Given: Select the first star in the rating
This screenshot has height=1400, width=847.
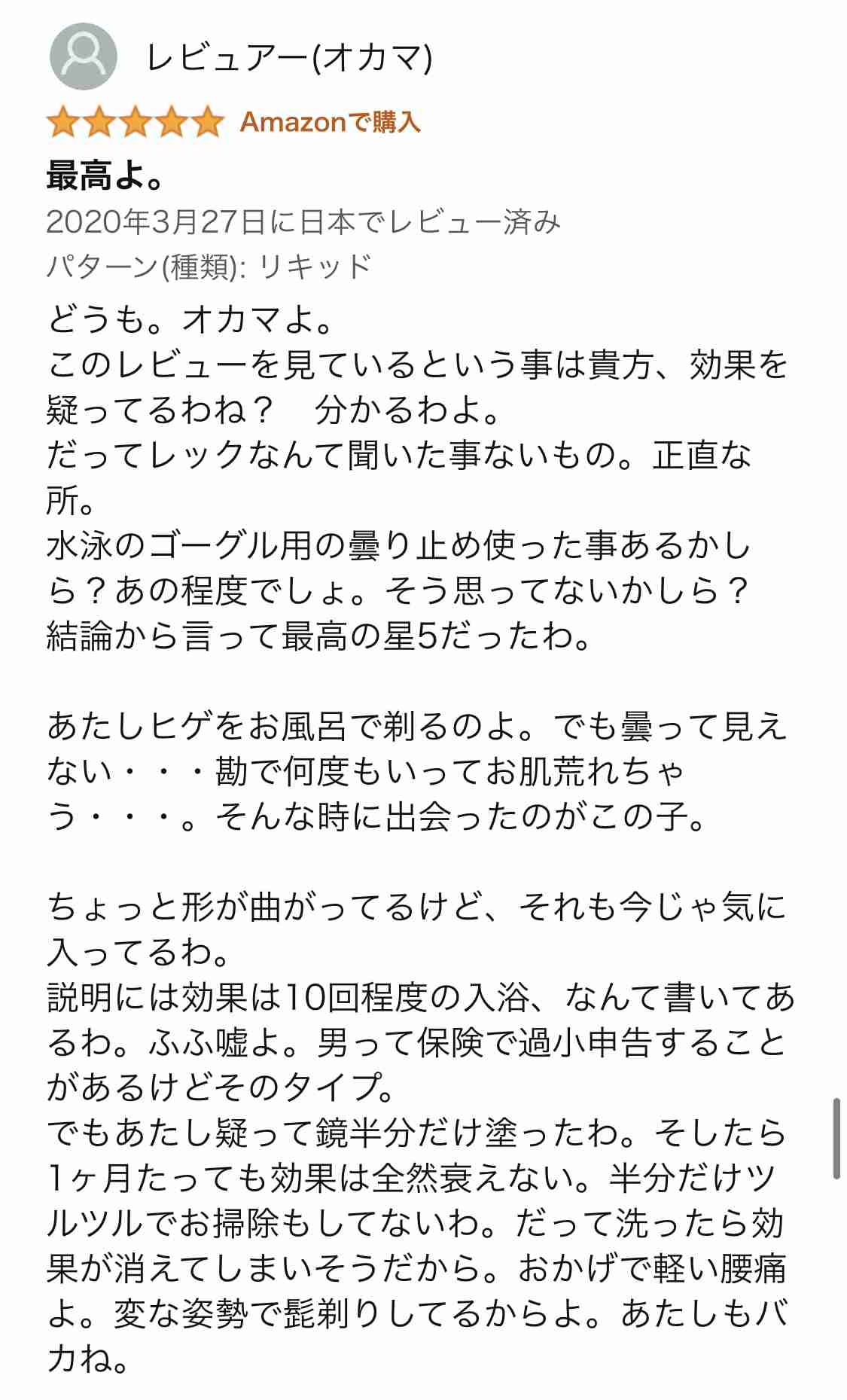Looking at the screenshot, I should click(60, 121).
